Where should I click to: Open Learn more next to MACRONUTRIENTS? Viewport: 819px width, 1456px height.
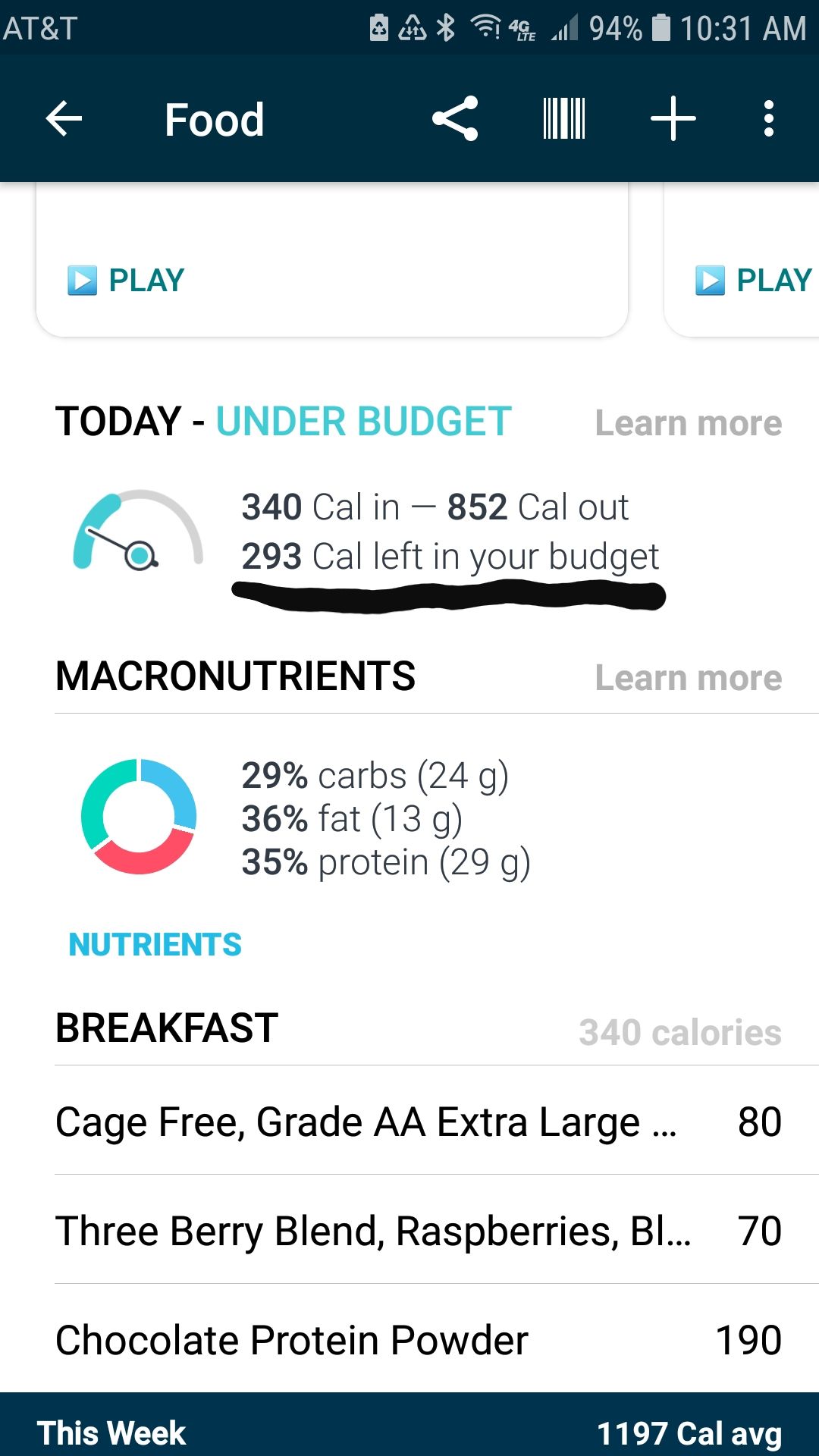tap(689, 677)
